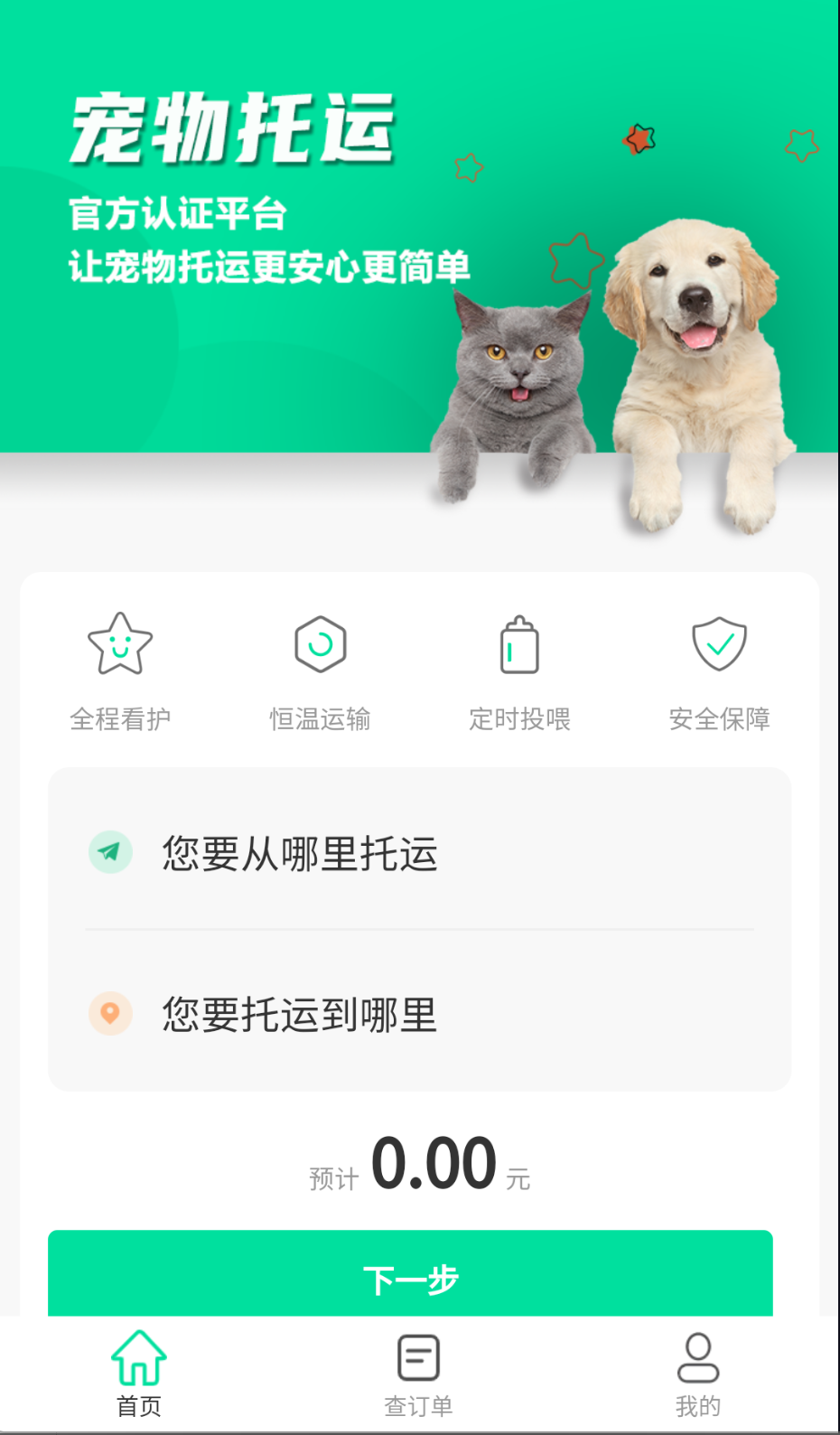Open the 定时投喂 feeding icon
Viewport: 840px width, 1435px height.
coord(519,643)
